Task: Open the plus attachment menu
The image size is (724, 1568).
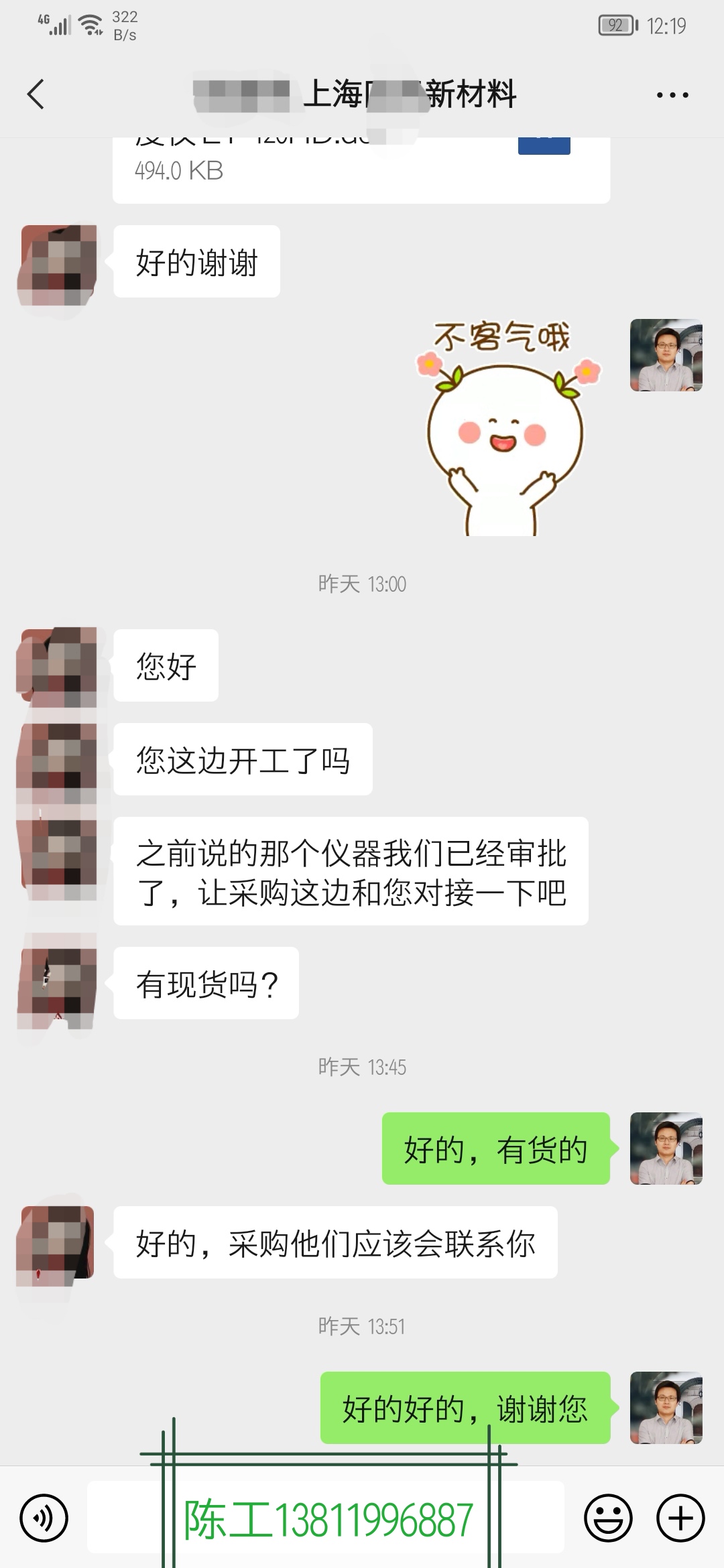Action: [680, 1518]
